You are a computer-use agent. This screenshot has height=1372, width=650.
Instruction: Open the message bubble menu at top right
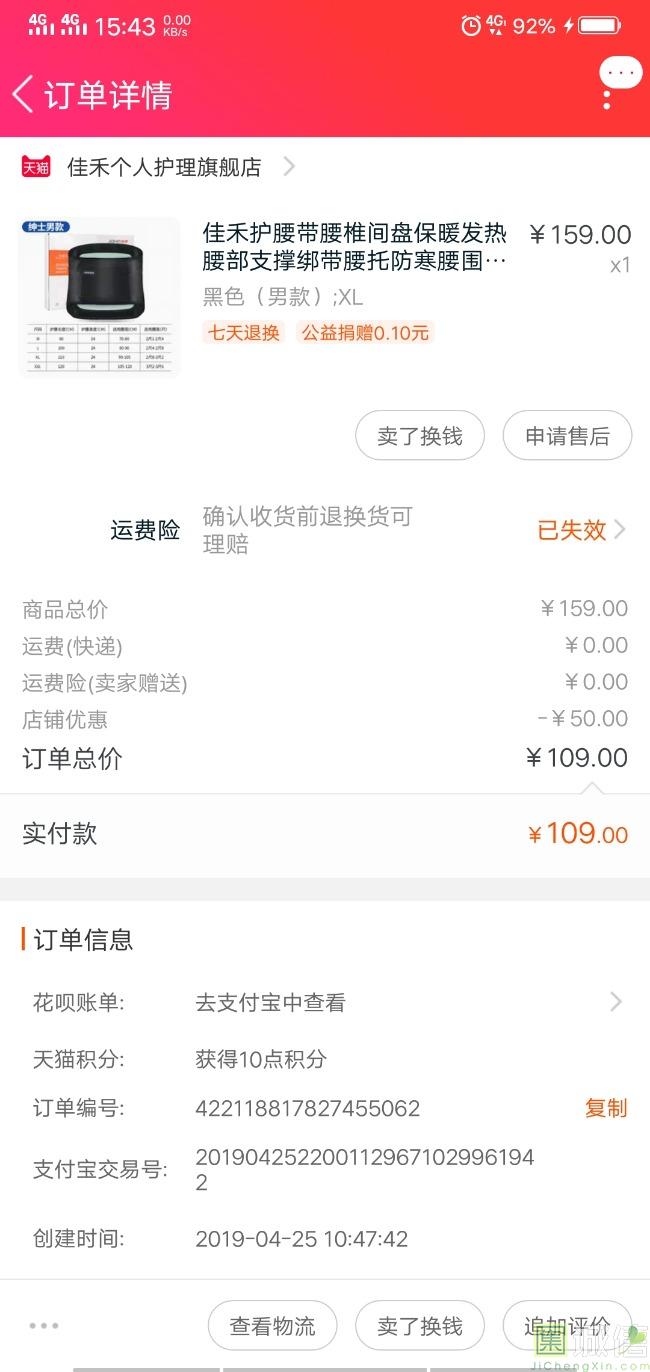point(620,73)
